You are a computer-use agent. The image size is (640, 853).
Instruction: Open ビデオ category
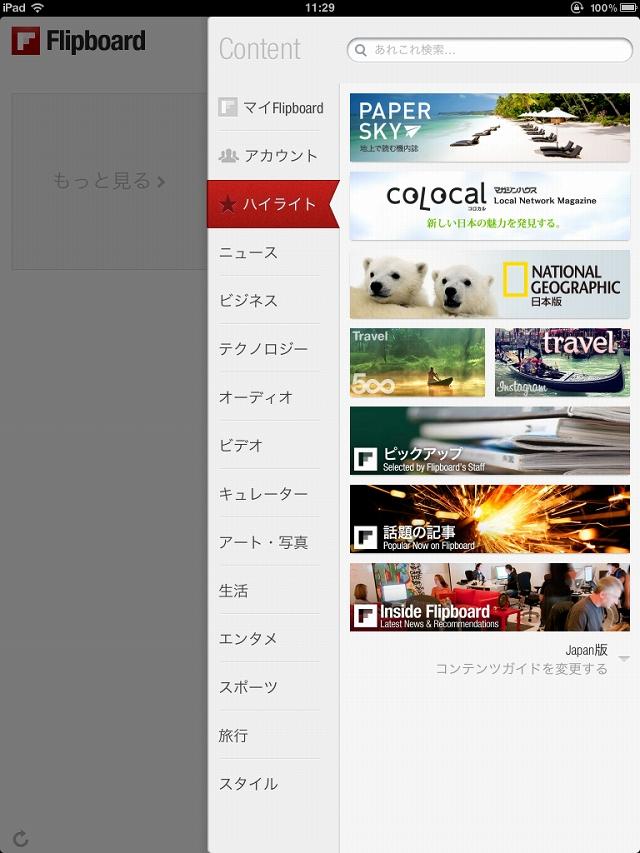coord(241,446)
